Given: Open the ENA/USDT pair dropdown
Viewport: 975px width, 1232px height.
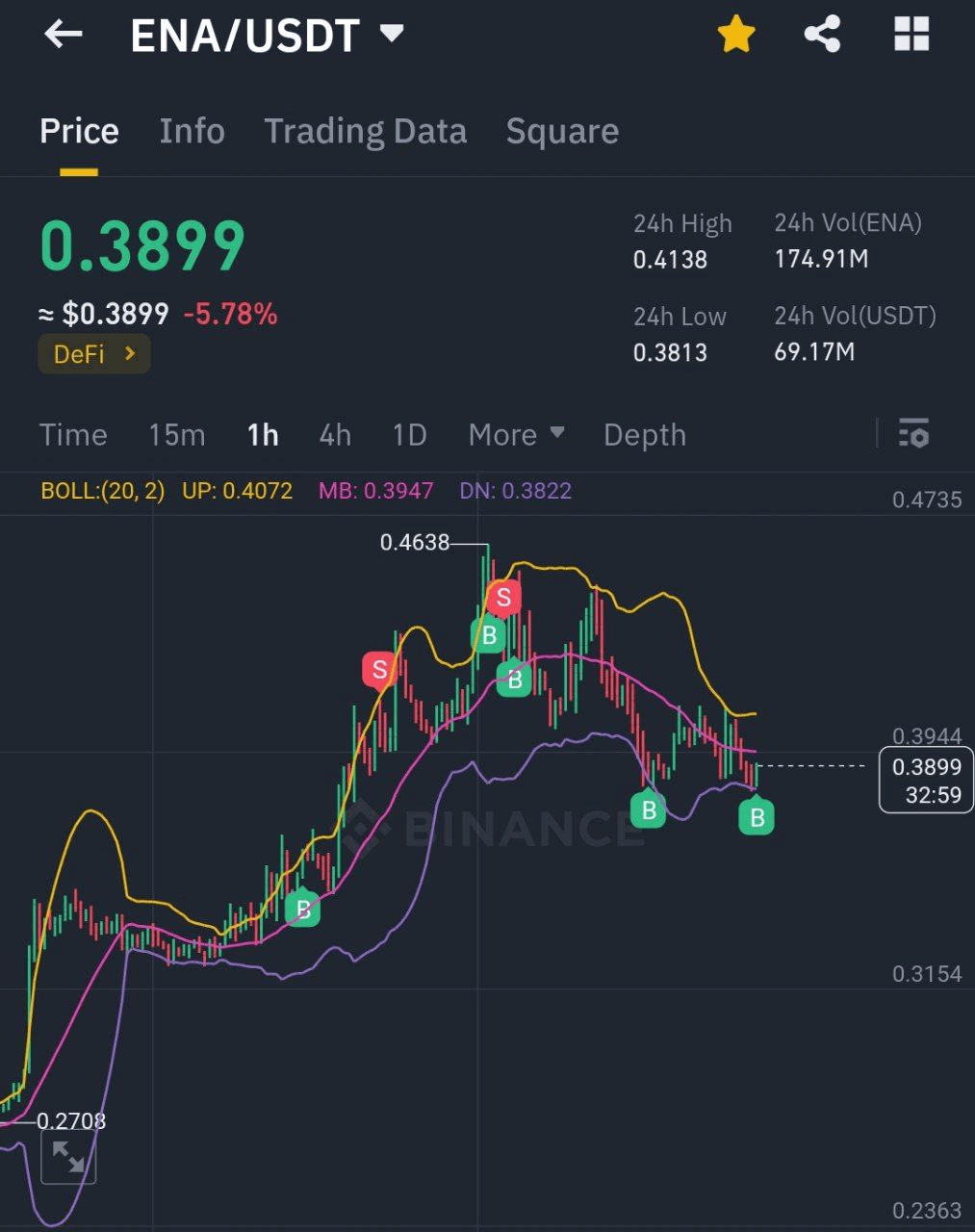Looking at the screenshot, I should coord(391,35).
